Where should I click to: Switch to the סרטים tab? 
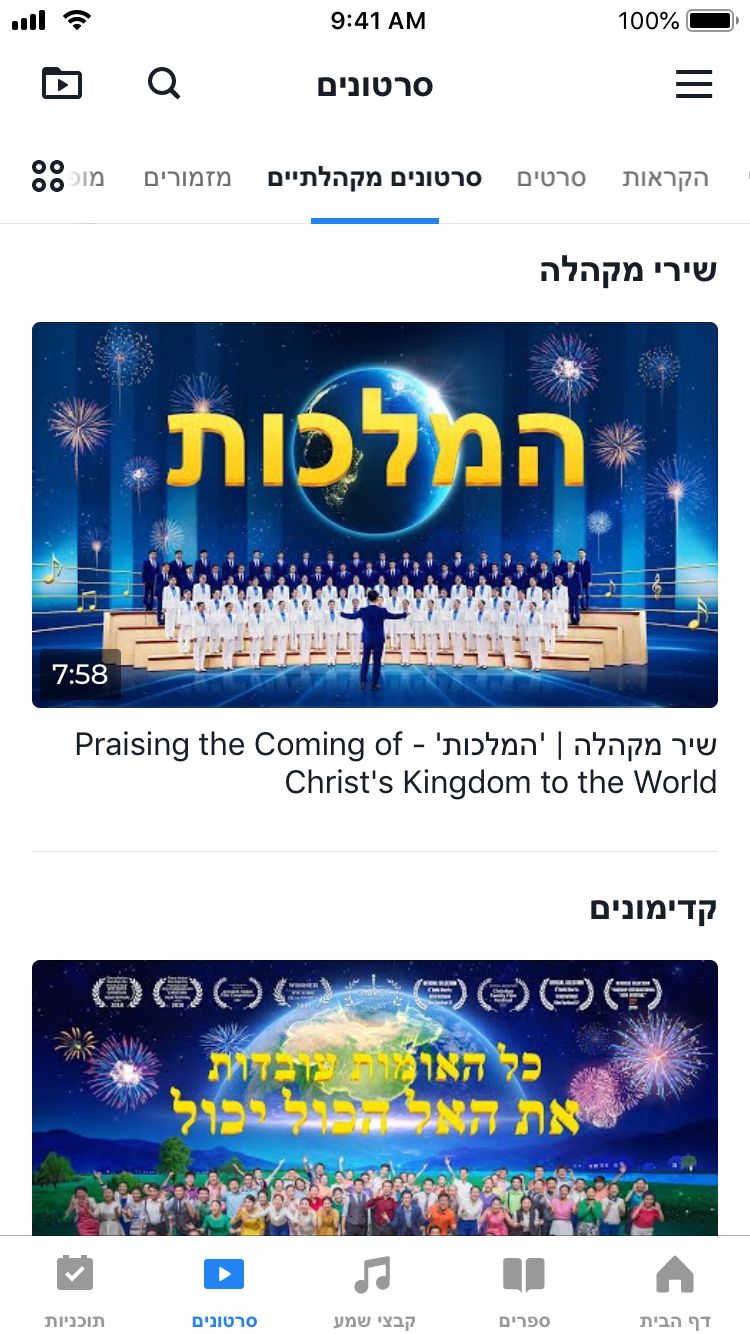click(x=551, y=179)
